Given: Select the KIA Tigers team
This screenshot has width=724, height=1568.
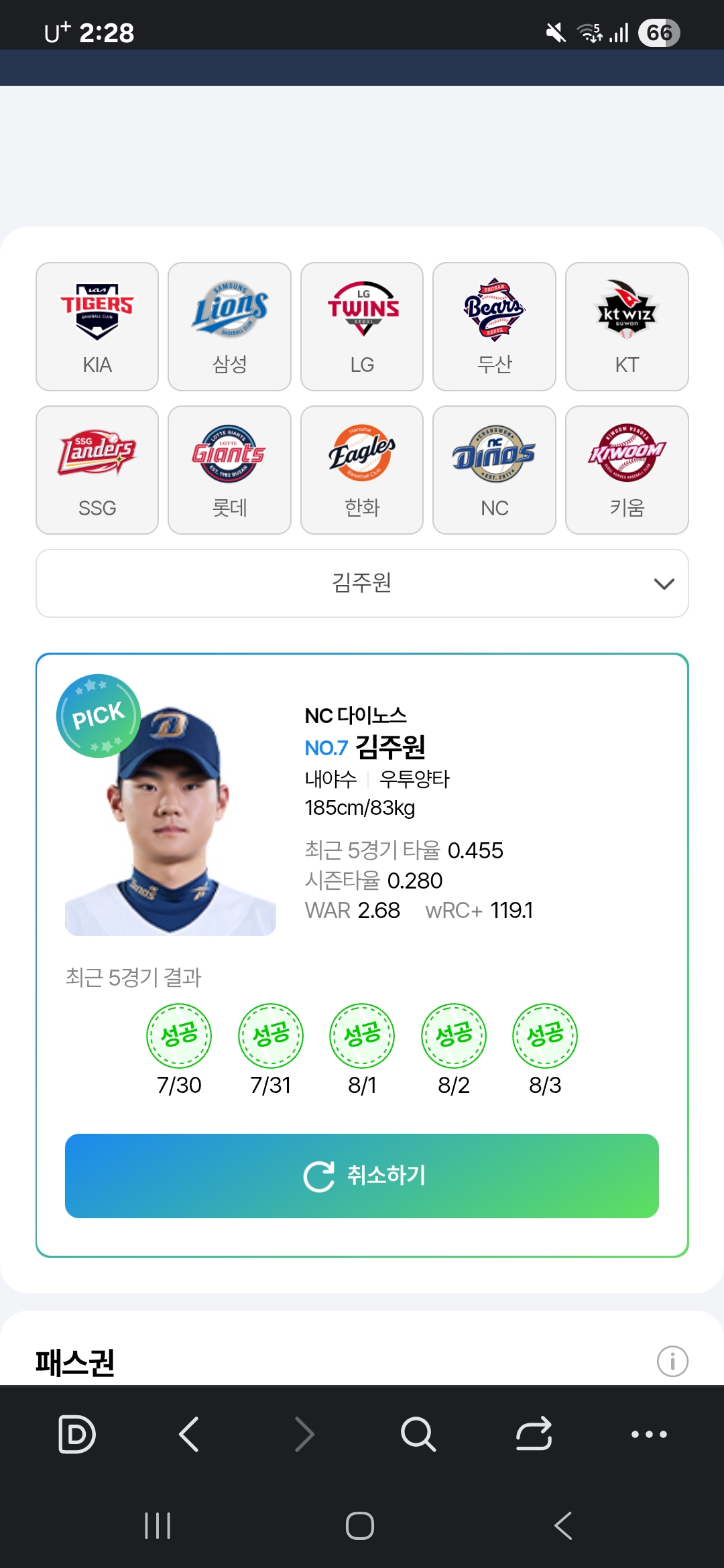Looking at the screenshot, I should pyautogui.click(x=97, y=326).
